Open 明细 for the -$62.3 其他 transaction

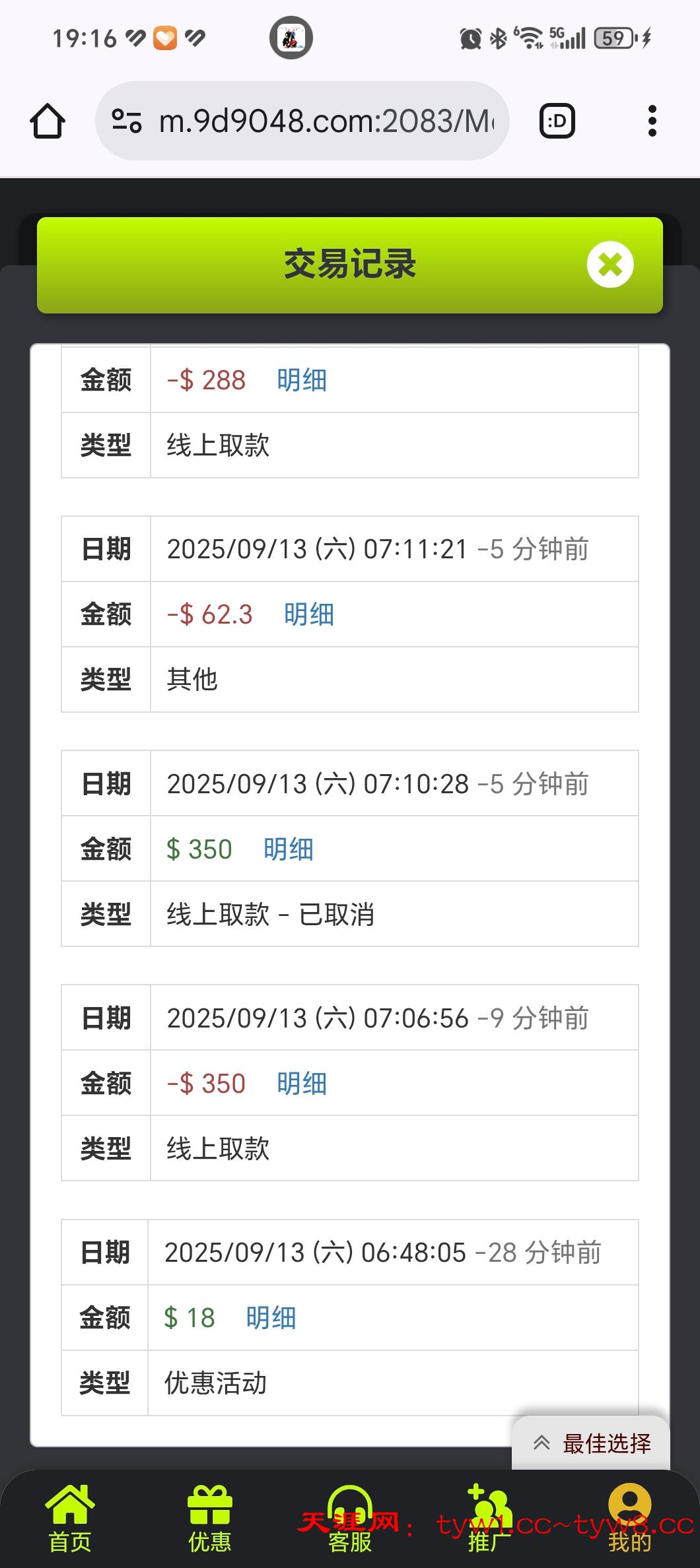[308, 614]
